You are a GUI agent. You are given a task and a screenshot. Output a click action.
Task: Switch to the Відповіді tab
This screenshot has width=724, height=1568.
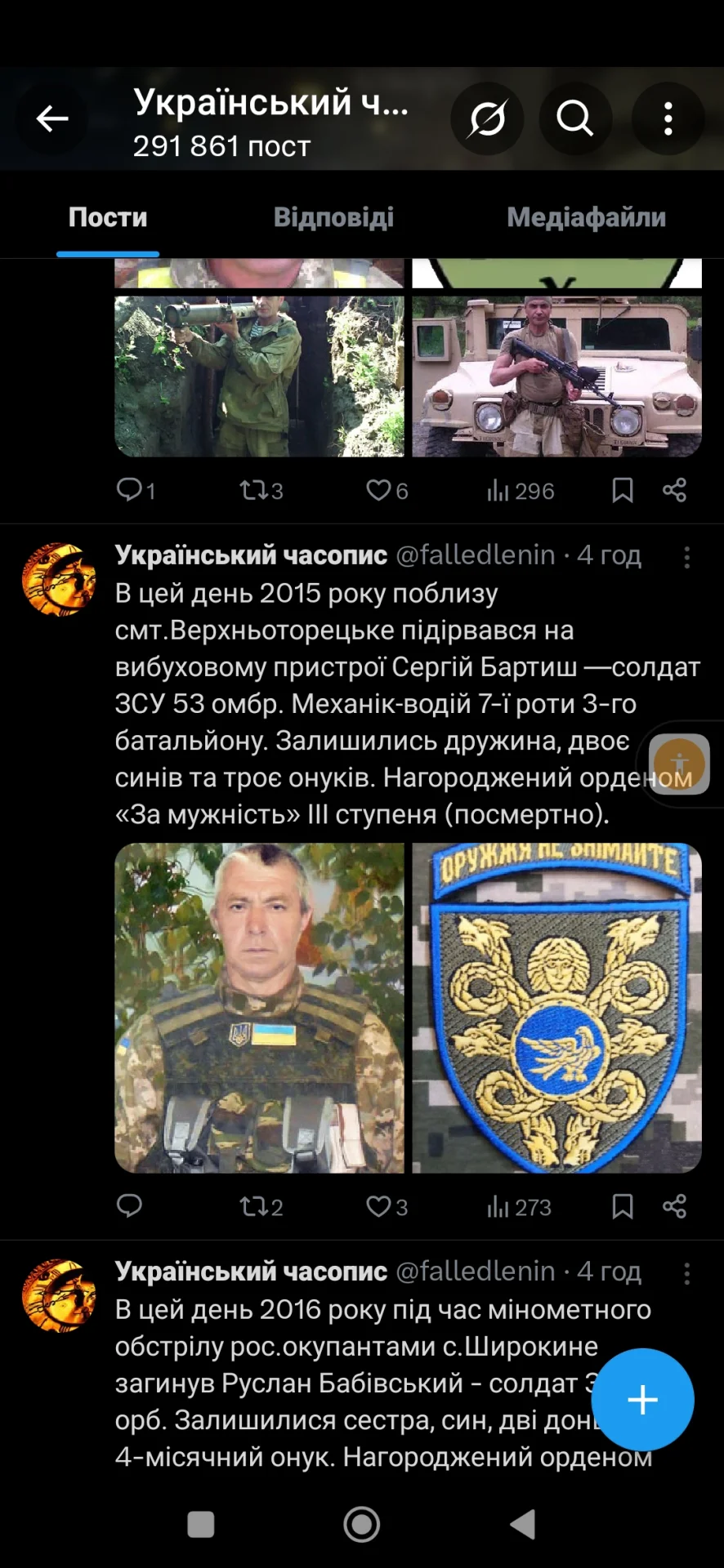pyautogui.click(x=333, y=217)
